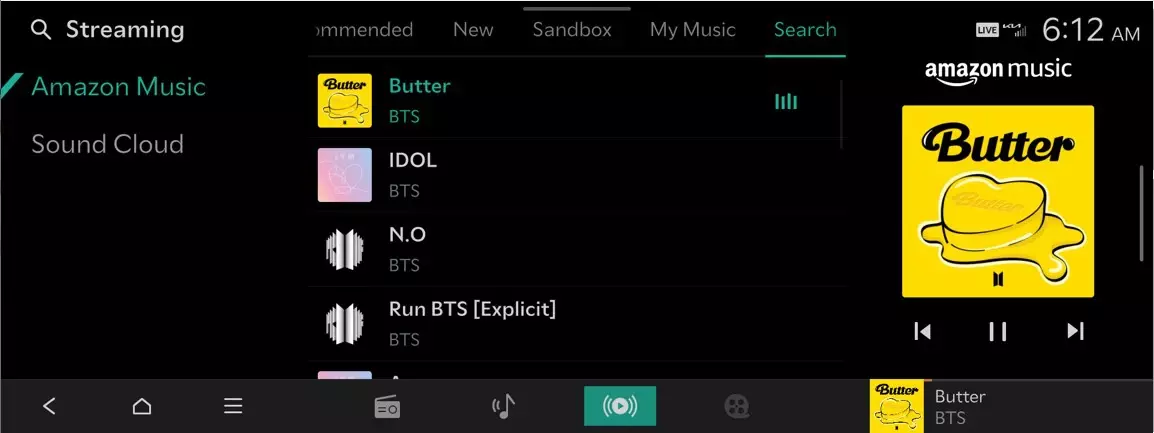The width and height of the screenshot is (1154, 433).
Task: Skip to the previous track
Action: [x=923, y=331]
